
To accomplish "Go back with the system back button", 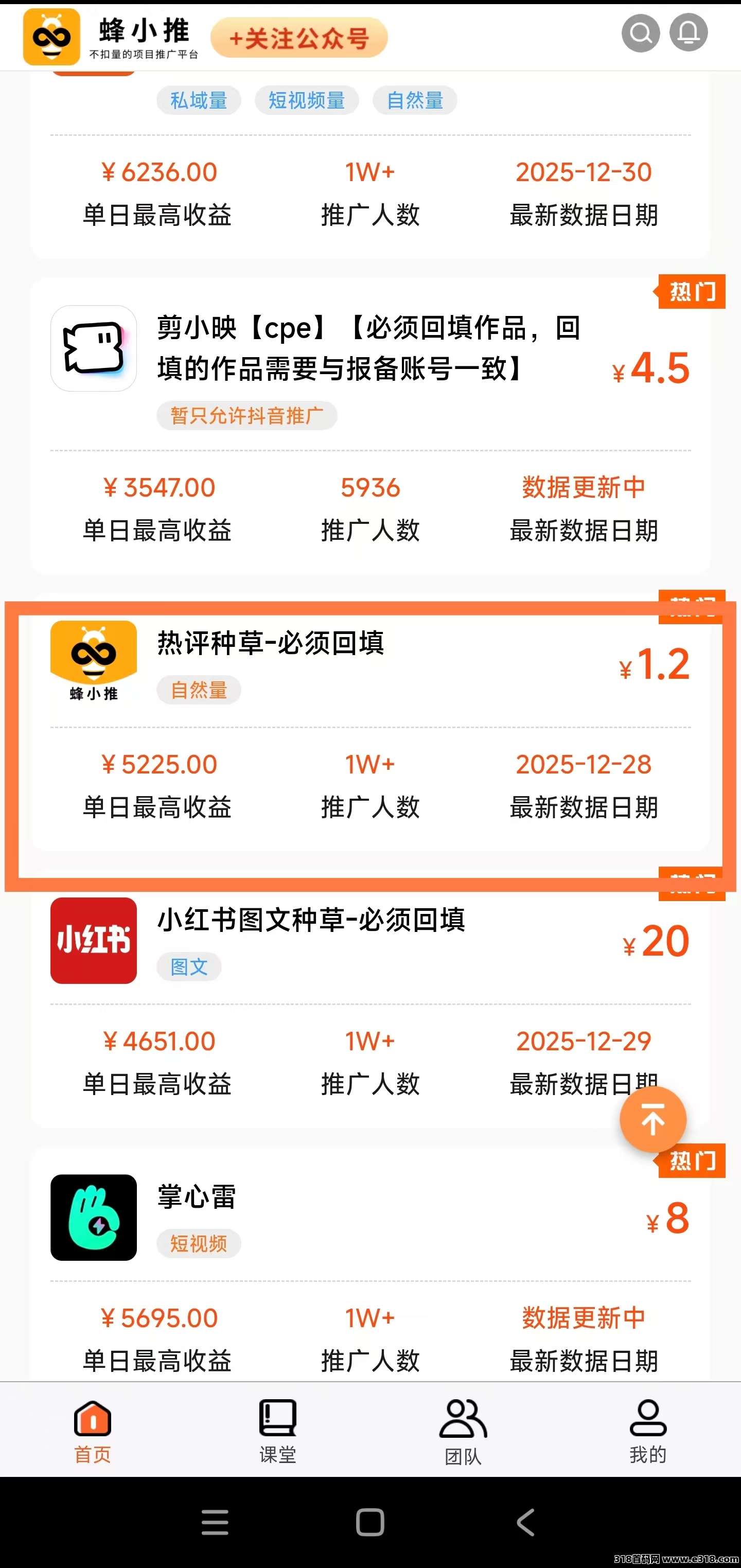I will 525,1522.
